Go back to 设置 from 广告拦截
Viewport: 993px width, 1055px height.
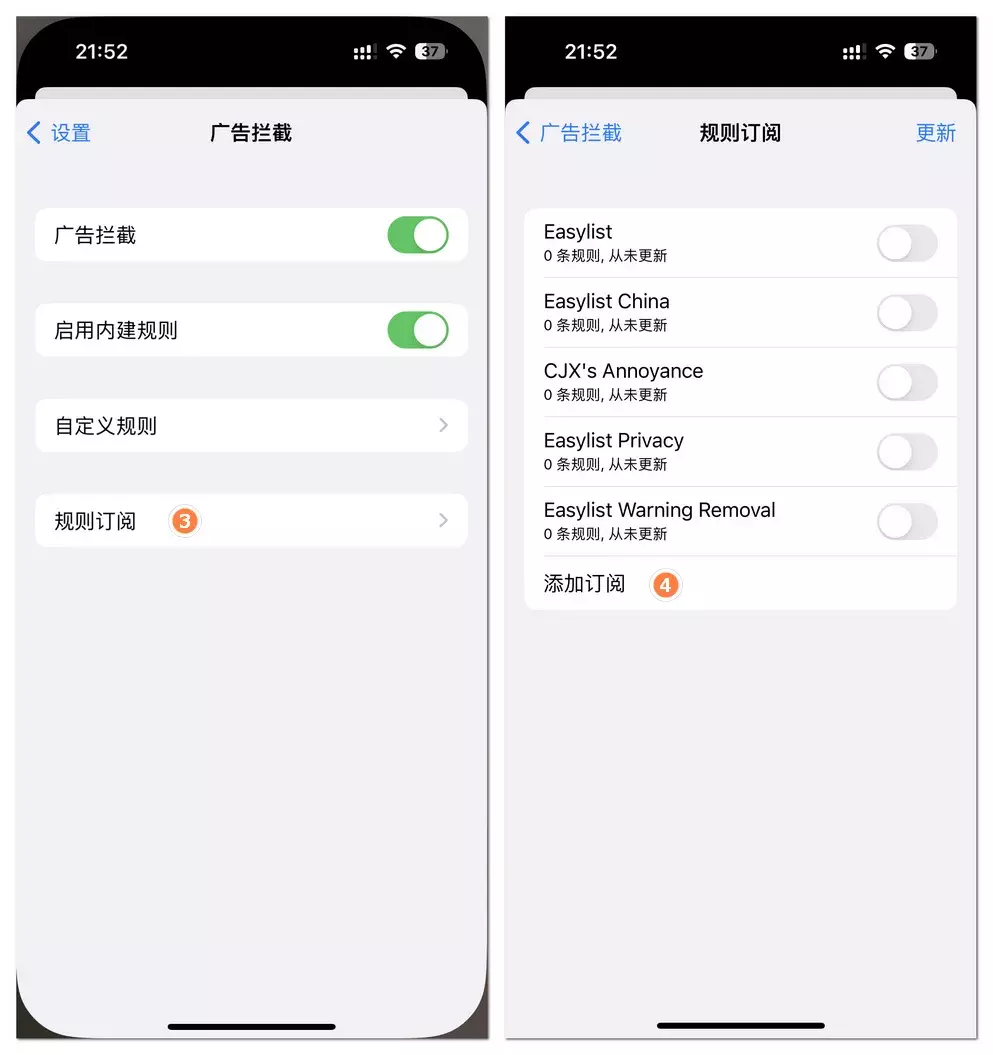click(x=59, y=133)
